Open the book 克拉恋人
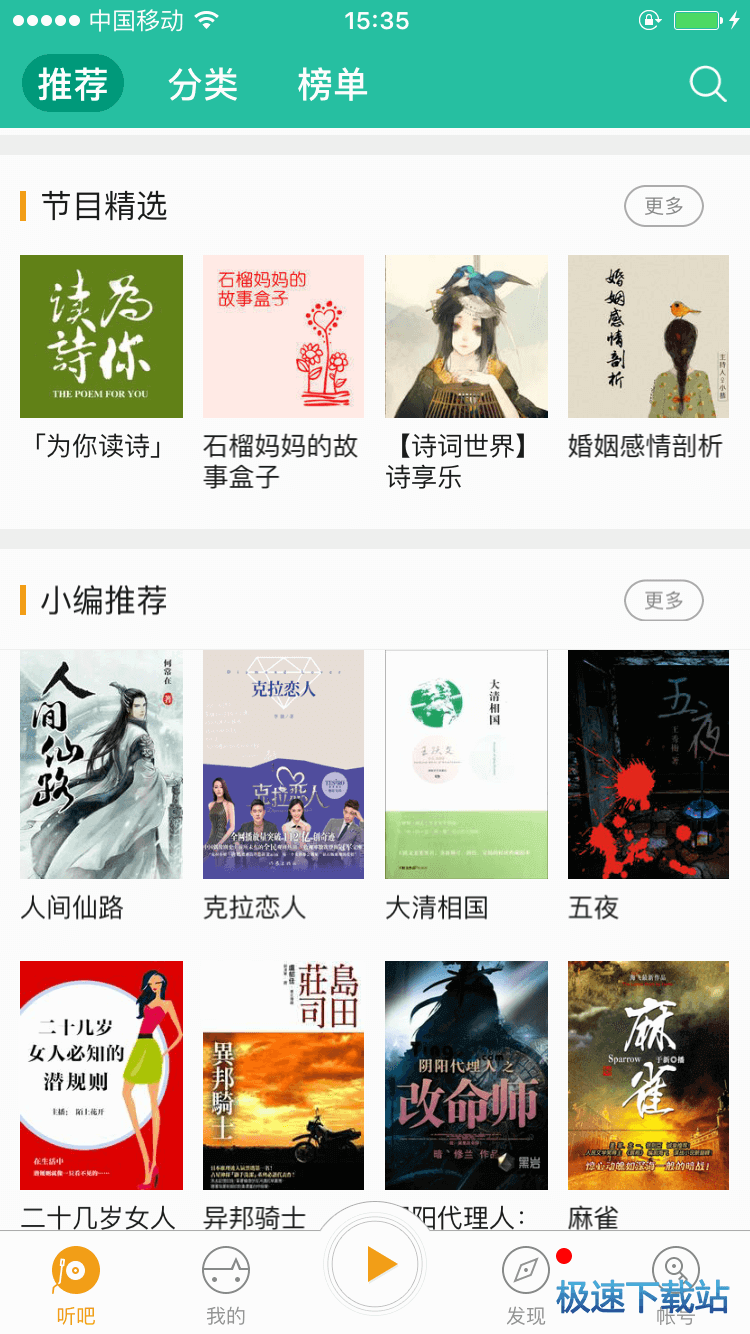The width and height of the screenshot is (750, 1334). [283, 764]
